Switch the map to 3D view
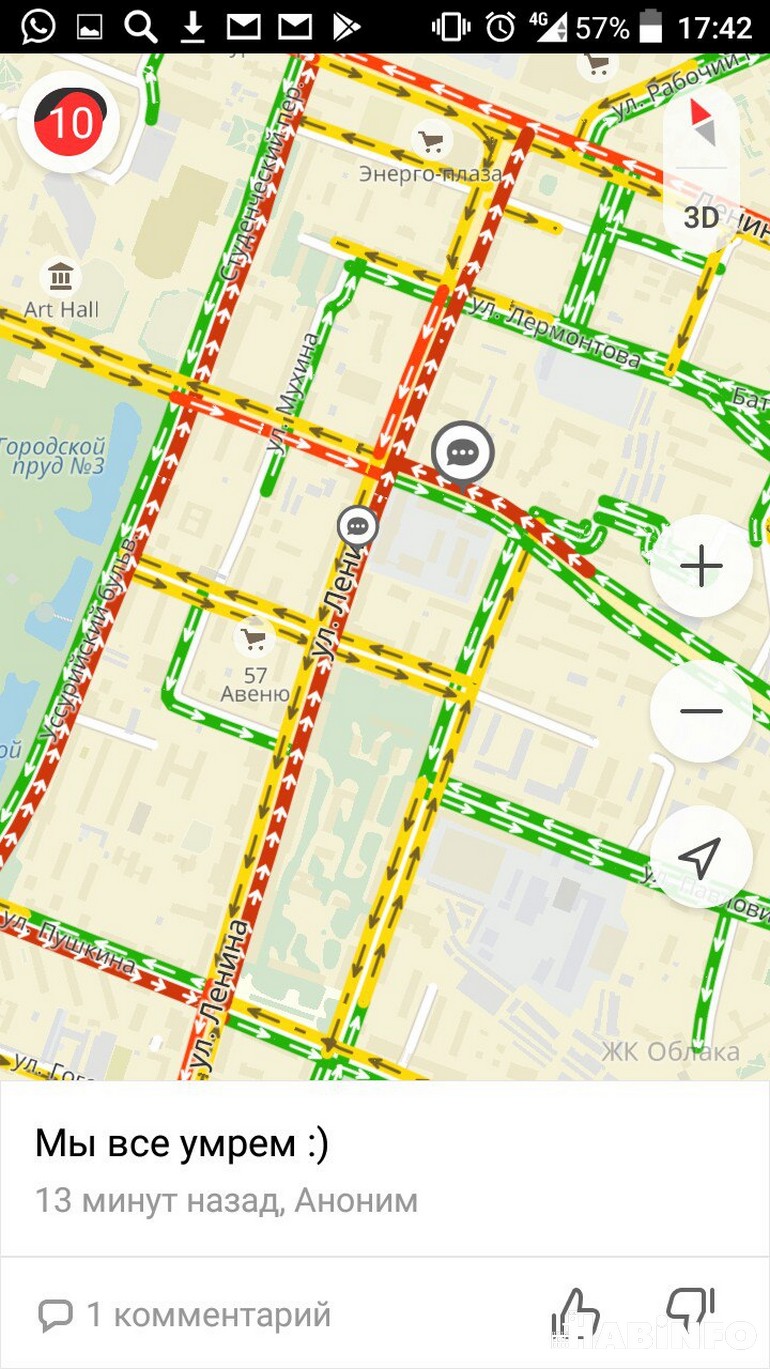770x1369 pixels. tap(702, 217)
